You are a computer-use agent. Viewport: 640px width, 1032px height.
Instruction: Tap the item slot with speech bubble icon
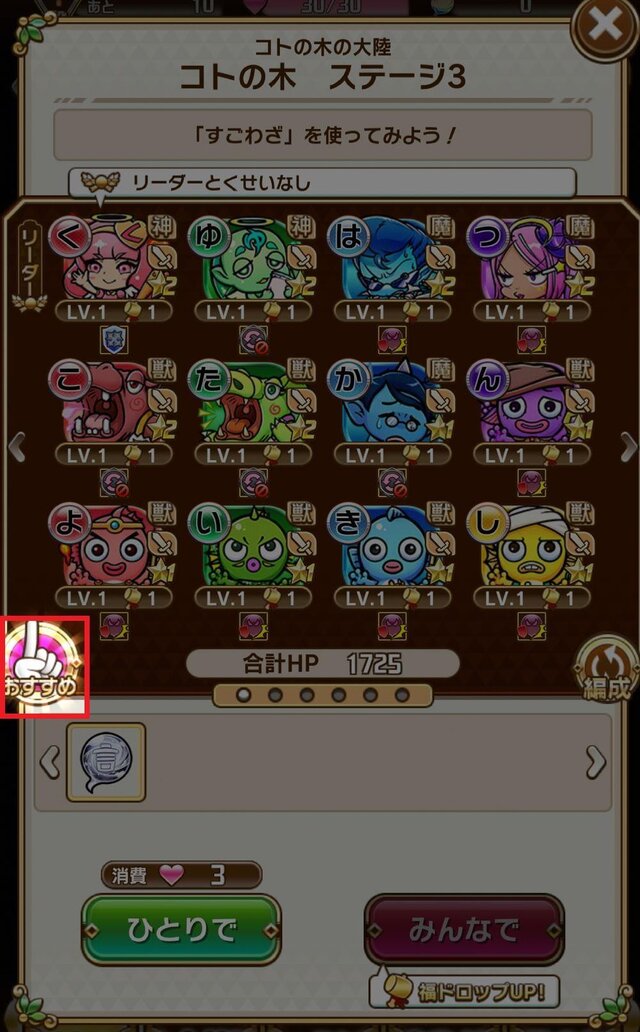pos(106,763)
